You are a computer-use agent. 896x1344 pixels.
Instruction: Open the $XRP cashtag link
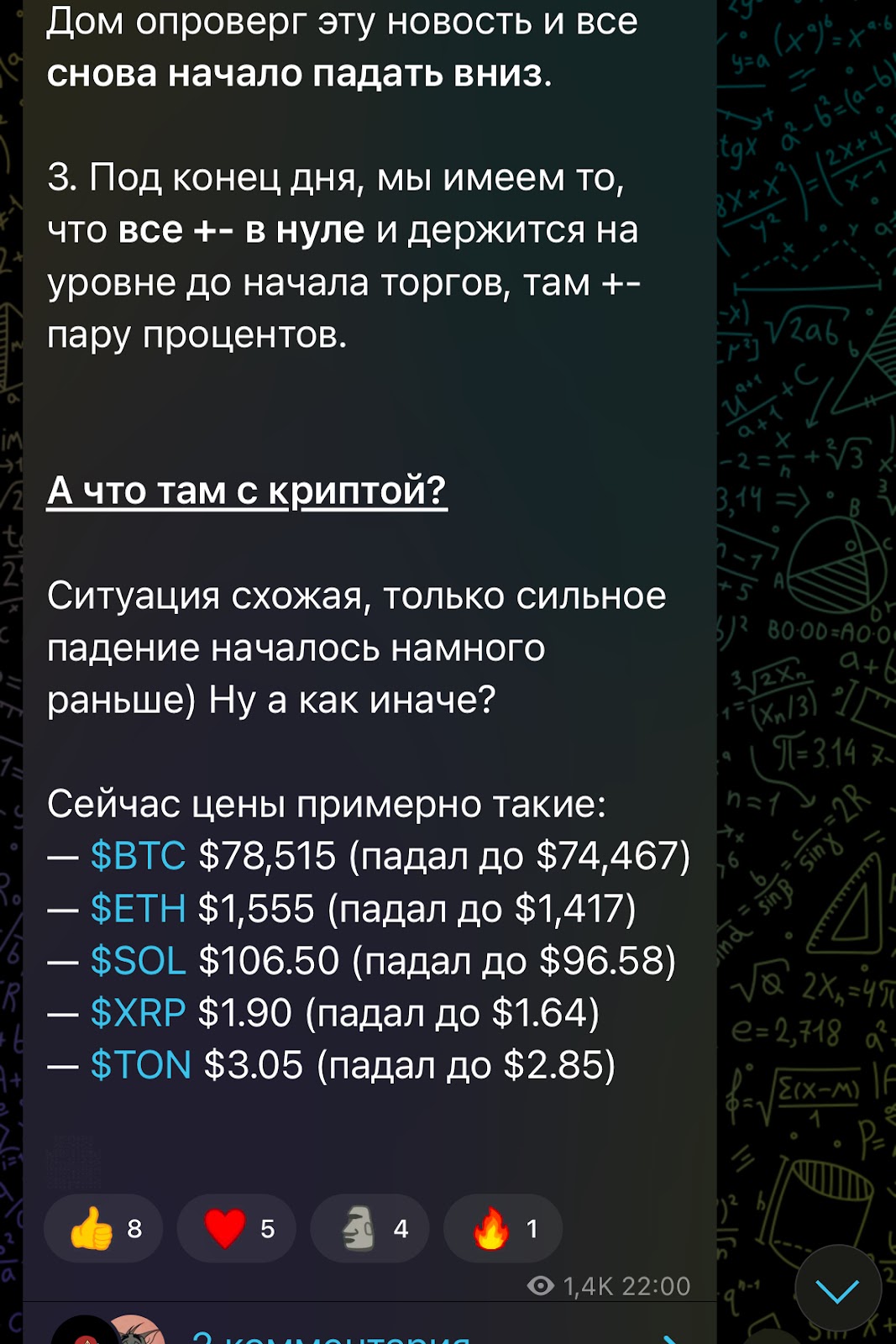click(x=138, y=1013)
